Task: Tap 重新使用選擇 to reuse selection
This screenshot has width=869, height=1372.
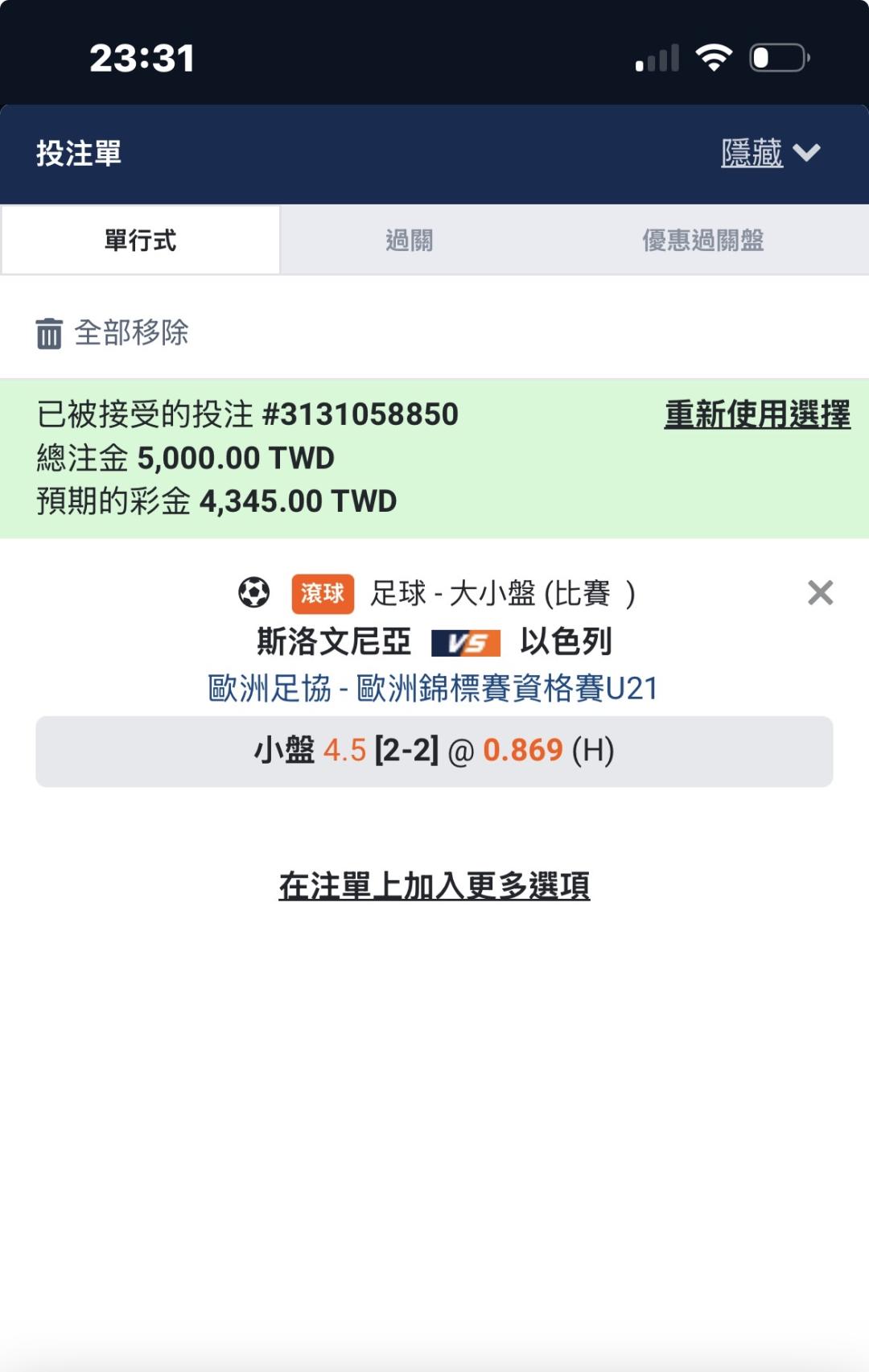Action: point(757,414)
